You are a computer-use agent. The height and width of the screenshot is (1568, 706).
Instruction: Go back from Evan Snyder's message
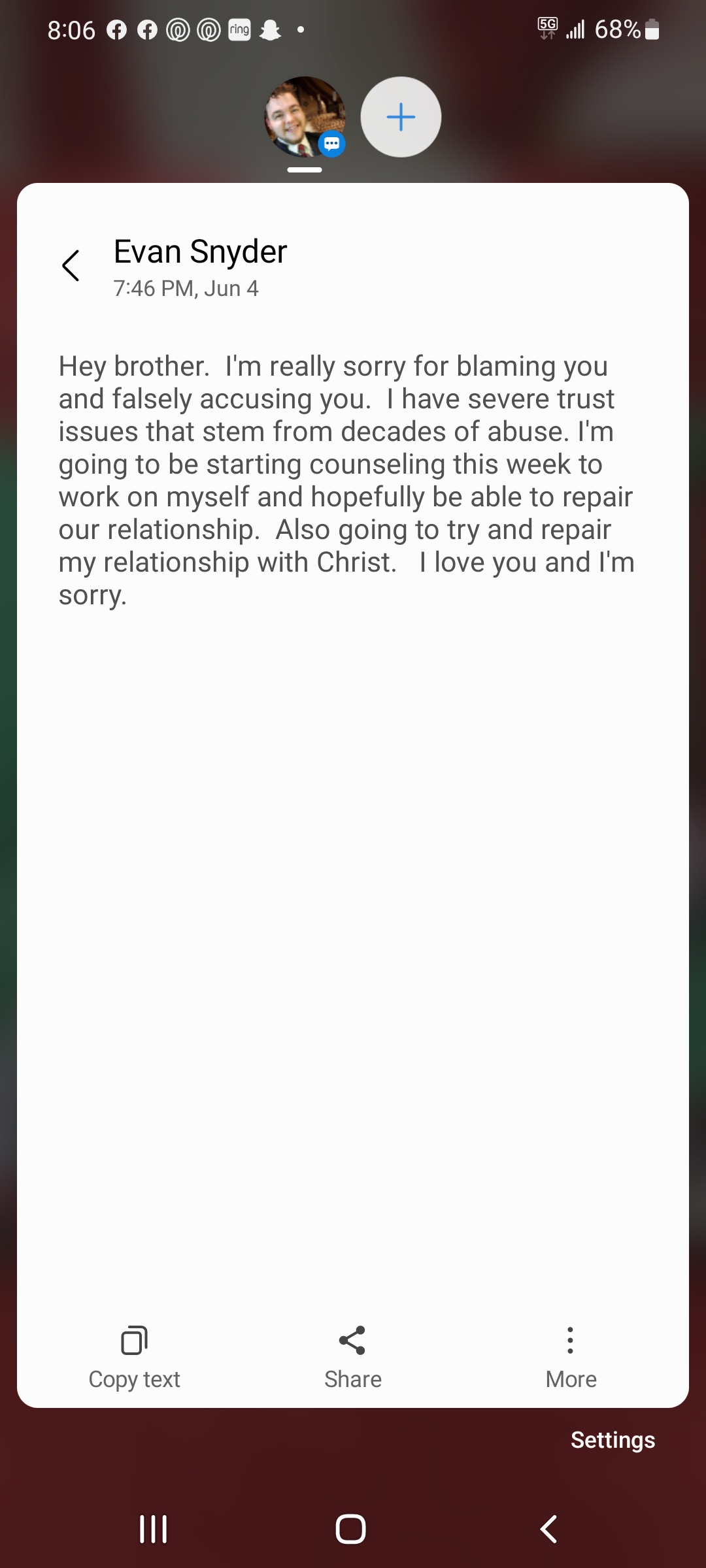tap(71, 265)
